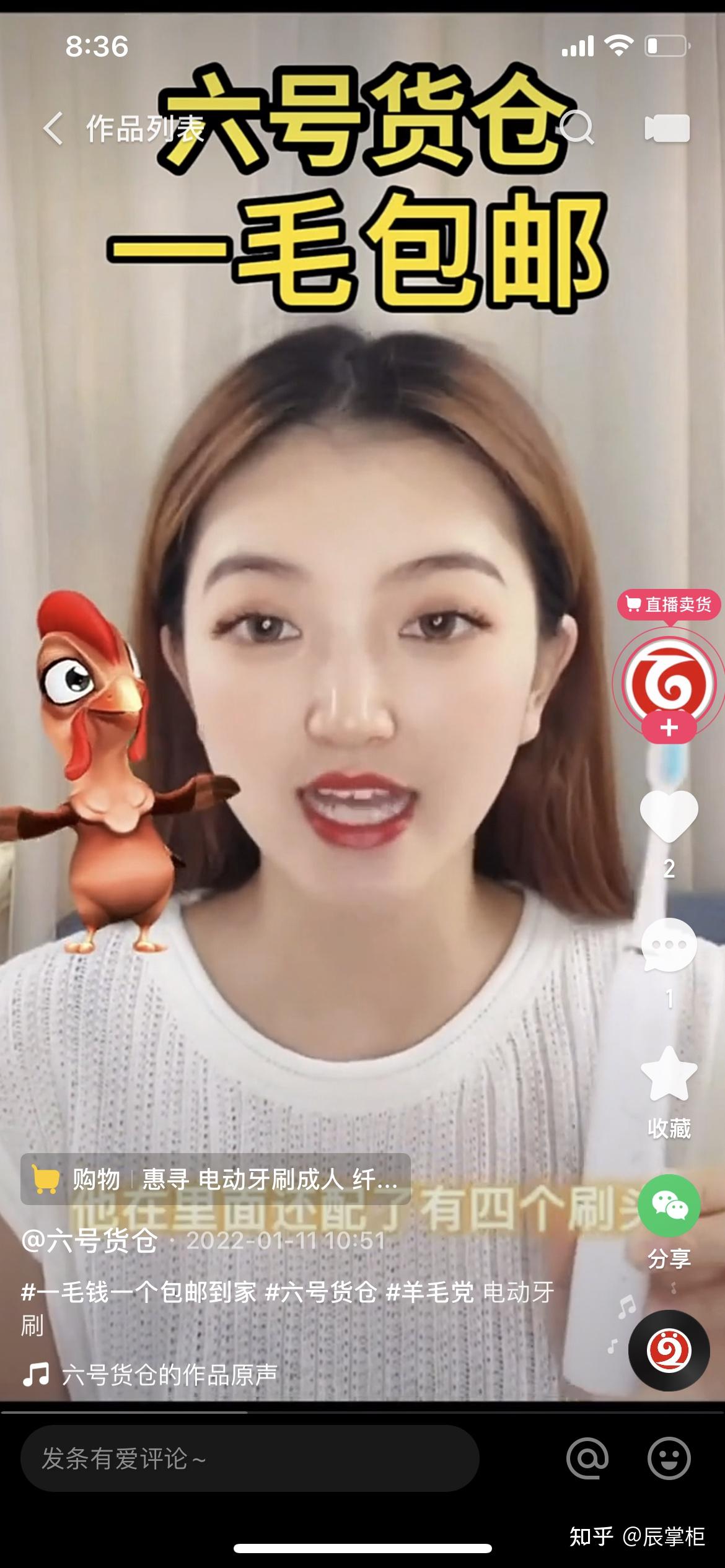This screenshot has height=1568, width=725.
Task: Tap the video camera icon
Action: click(x=667, y=128)
